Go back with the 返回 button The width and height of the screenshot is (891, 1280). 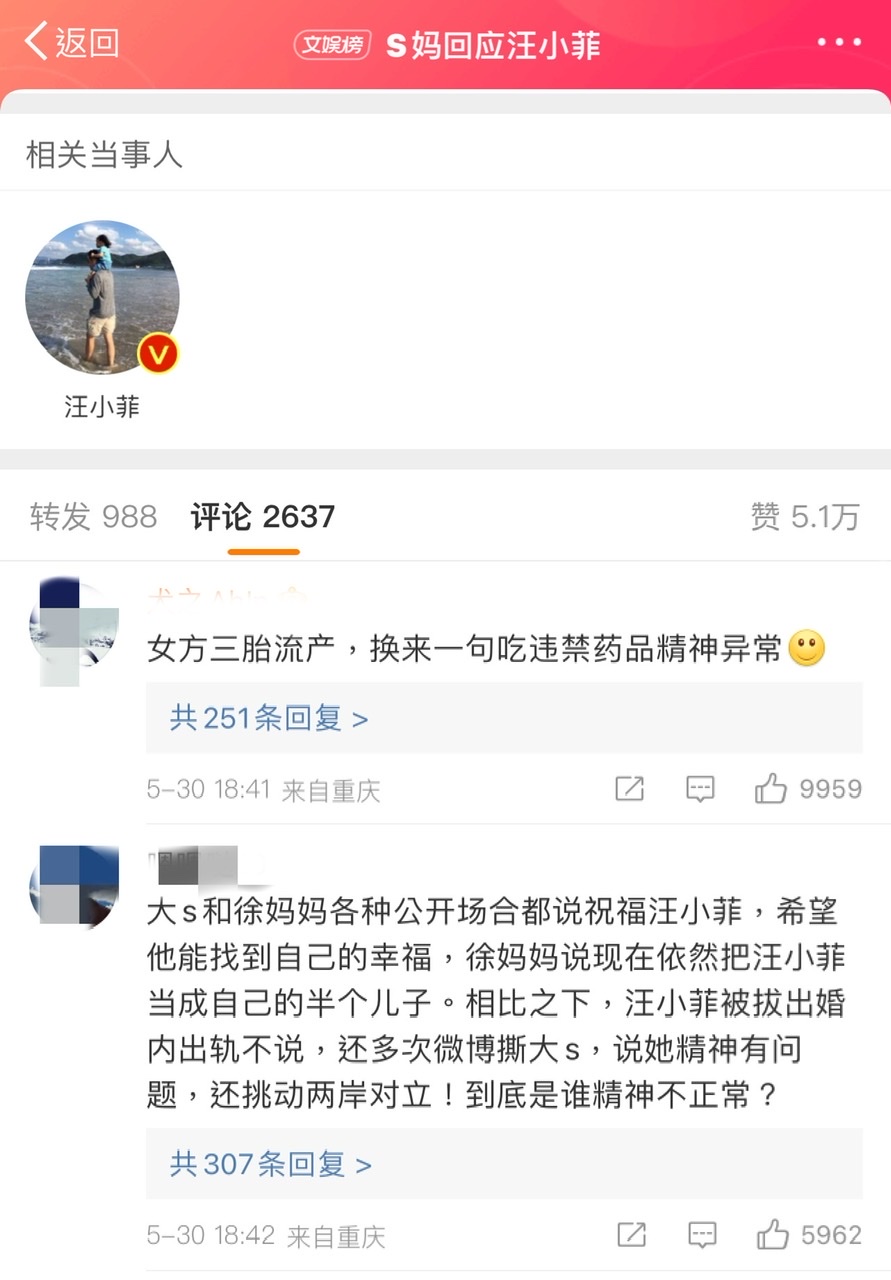(x=72, y=43)
